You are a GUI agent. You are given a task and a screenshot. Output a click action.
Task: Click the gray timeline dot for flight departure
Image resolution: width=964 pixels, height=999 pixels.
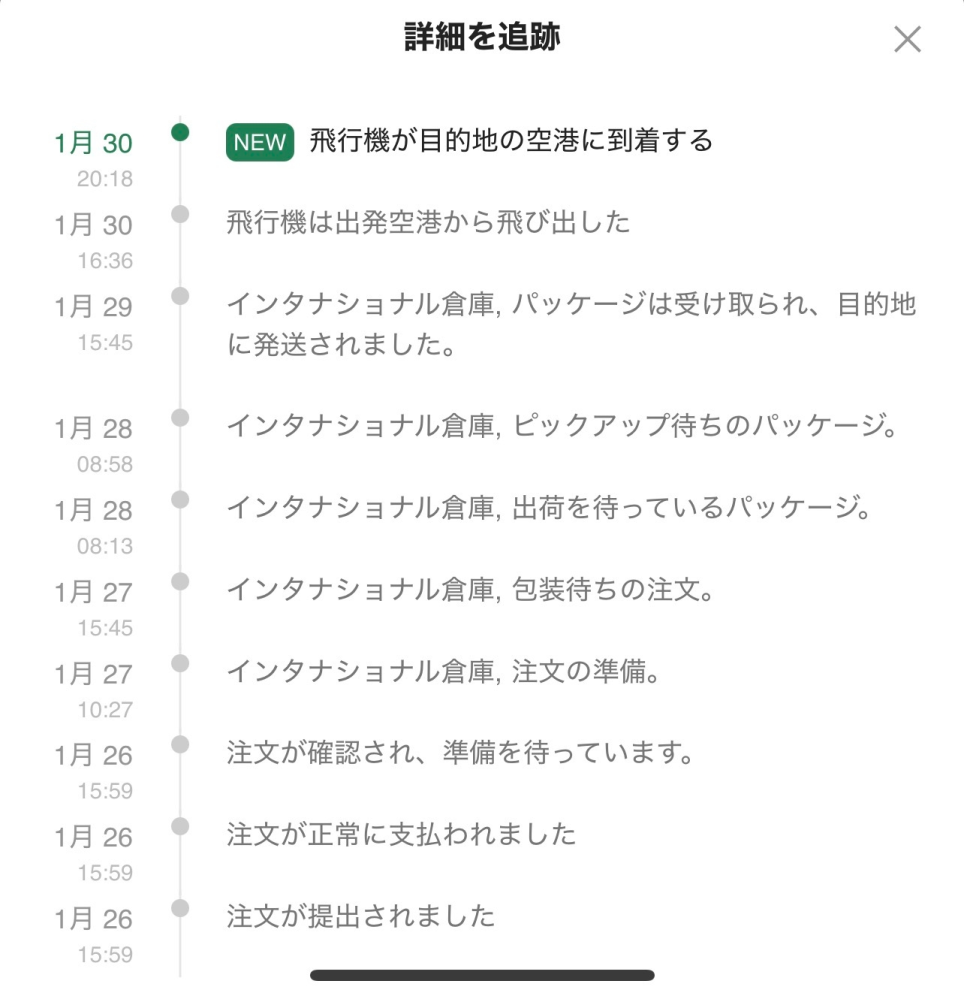(180, 213)
